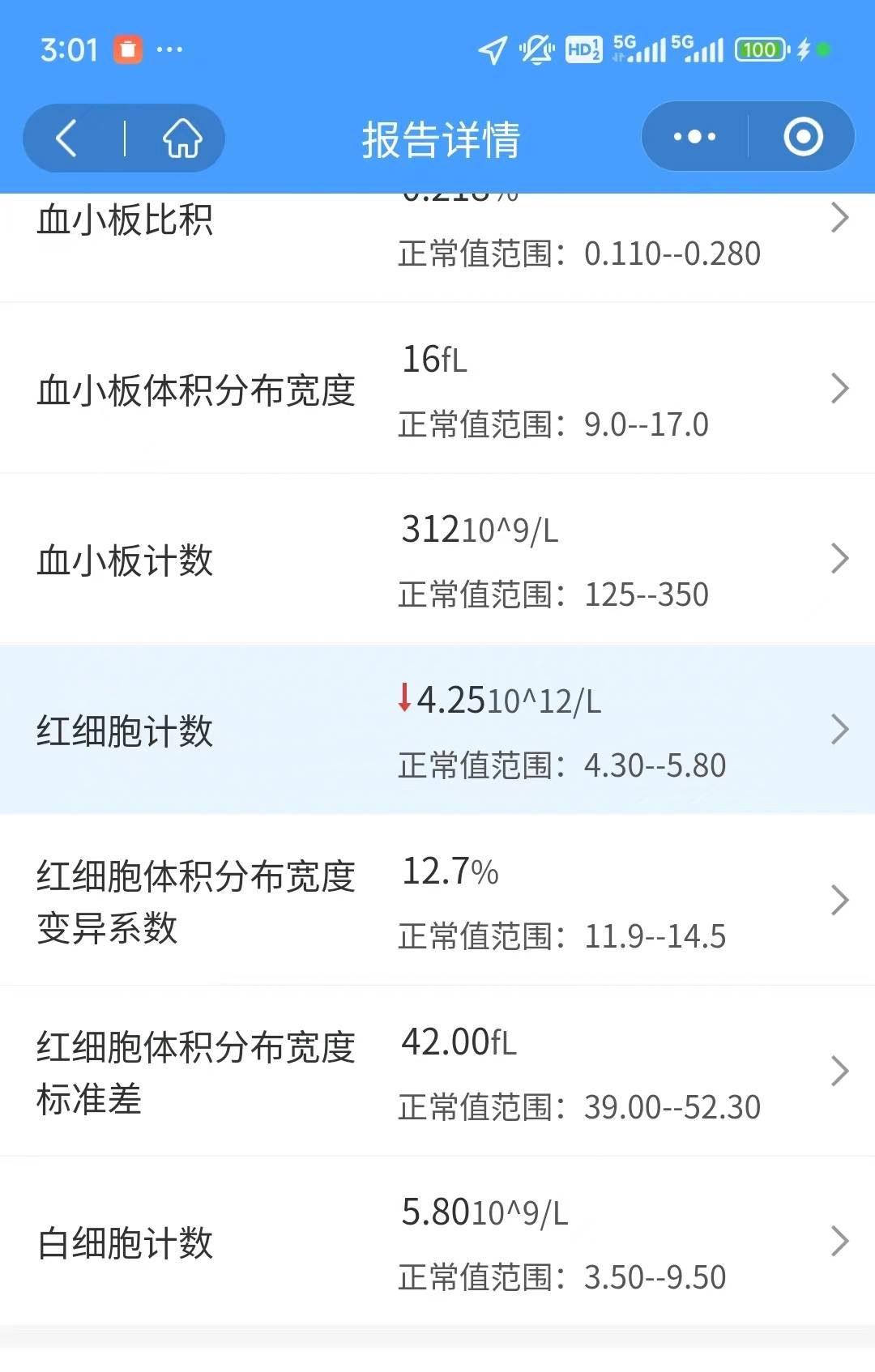Image resolution: width=875 pixels, height=1372 pixels.
Task: Tap the circular capsule close icon
Action: tap(803, 136)
